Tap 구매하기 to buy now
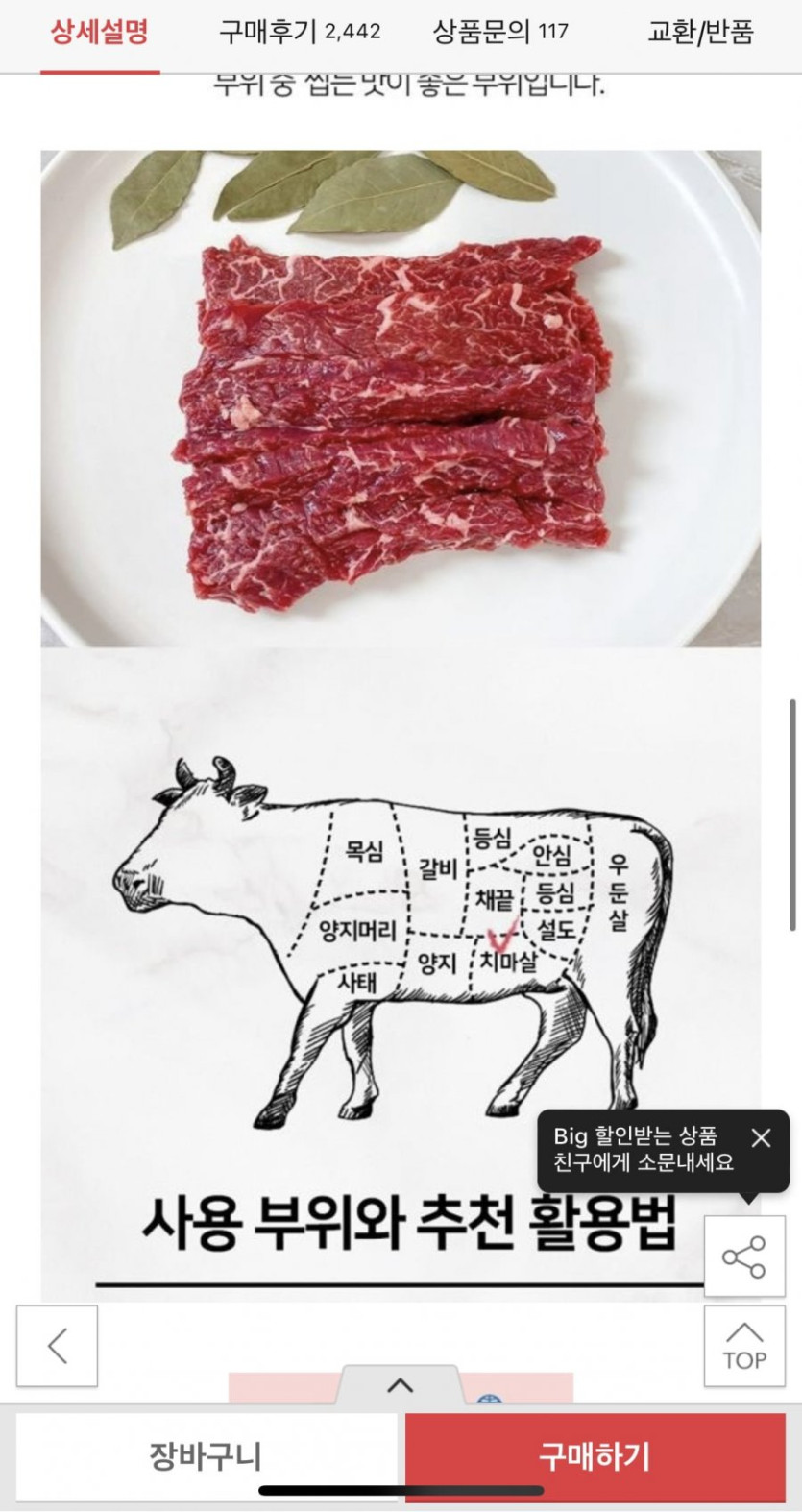The width and height of the screenshot is (802, 1512). coord(595,1456)
